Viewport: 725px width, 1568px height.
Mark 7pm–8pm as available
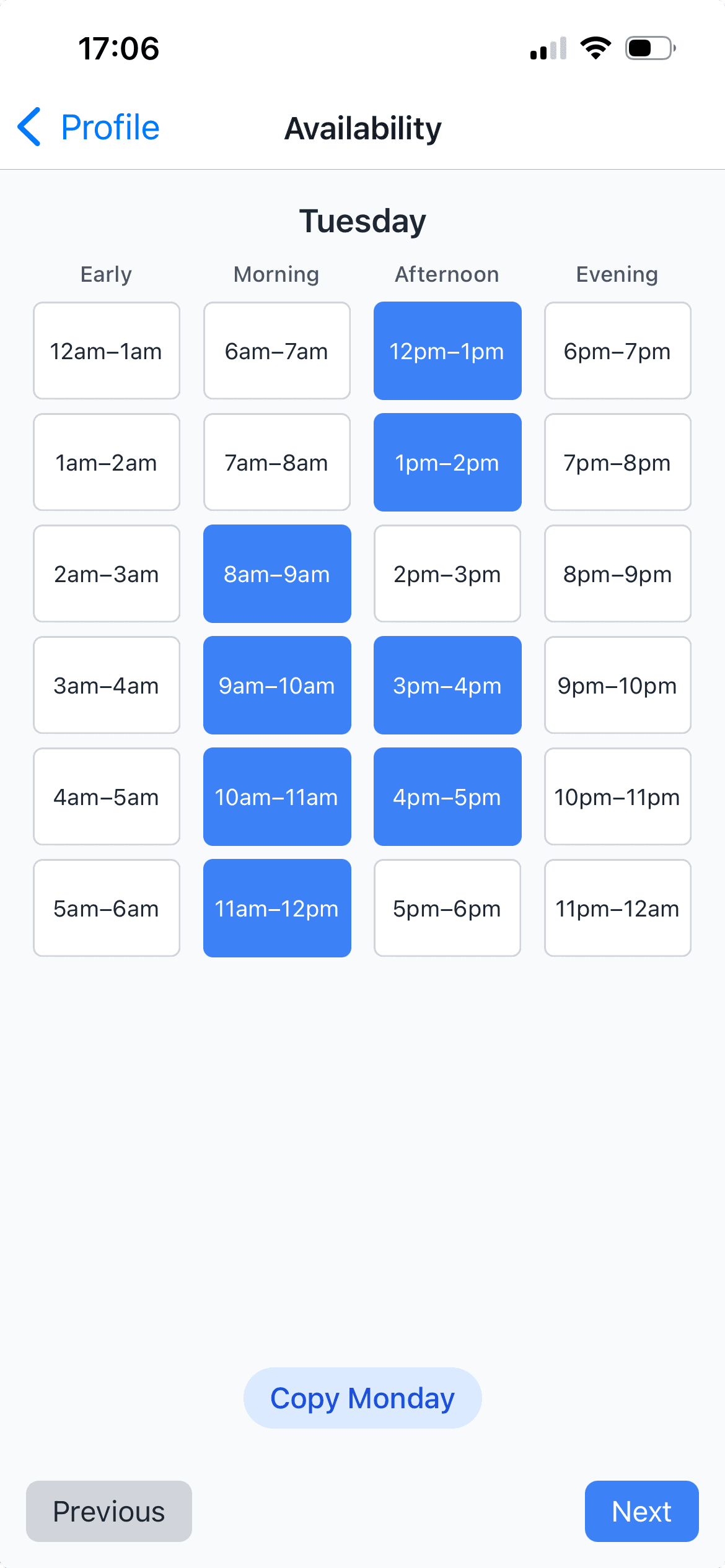tap(617, 462)
